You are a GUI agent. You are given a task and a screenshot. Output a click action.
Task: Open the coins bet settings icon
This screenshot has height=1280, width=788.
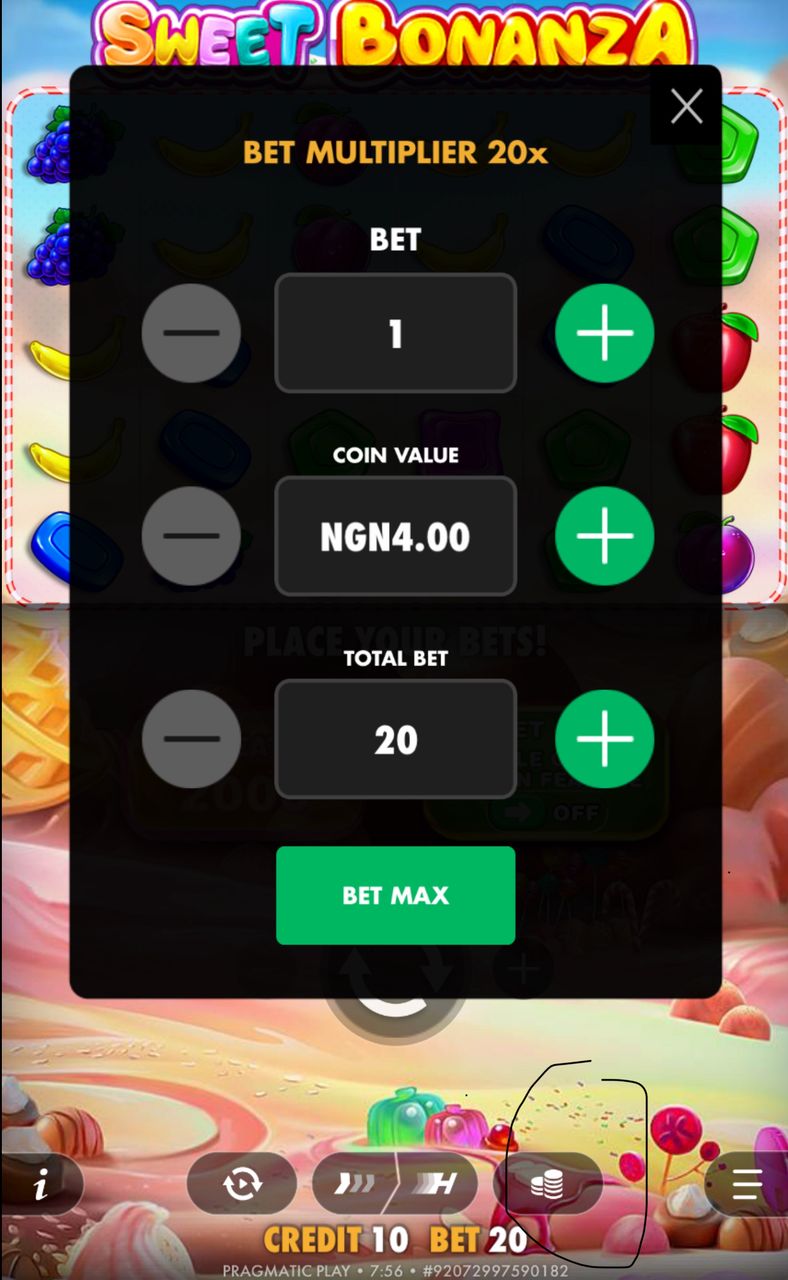[x=547, y=1185]
